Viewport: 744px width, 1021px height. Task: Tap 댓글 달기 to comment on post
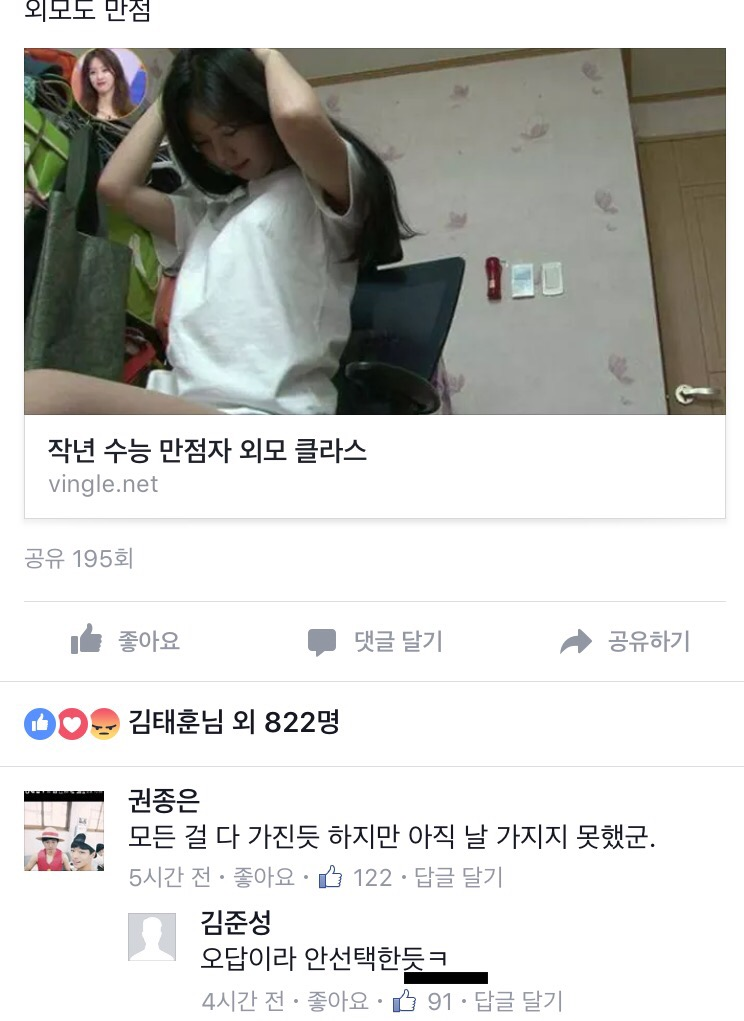coord(375,641)
